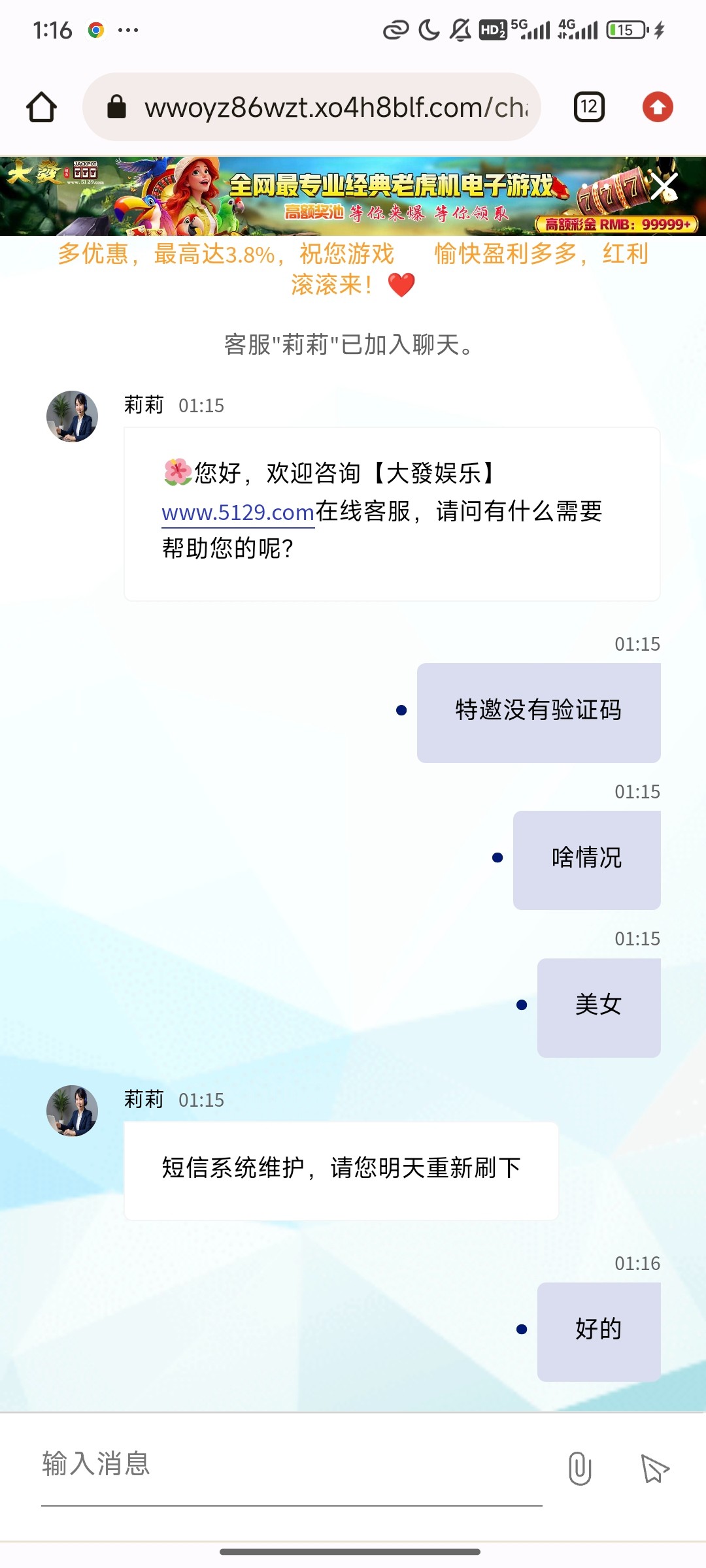Send the message with the arrow icon
Image resolution: width=706 pixels, height=1568 pixels.
click(x=654, y=1469)
